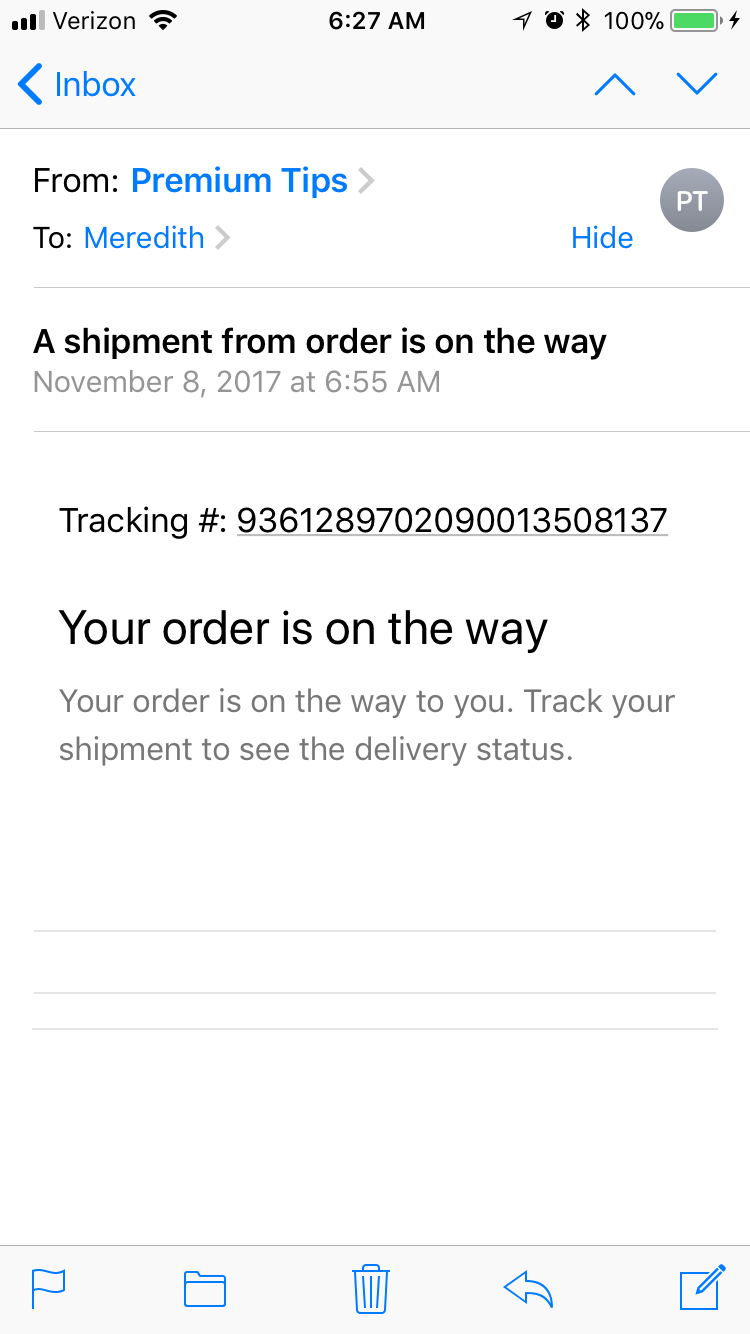
Task: Flag this email
Action: coord(48,1288)
